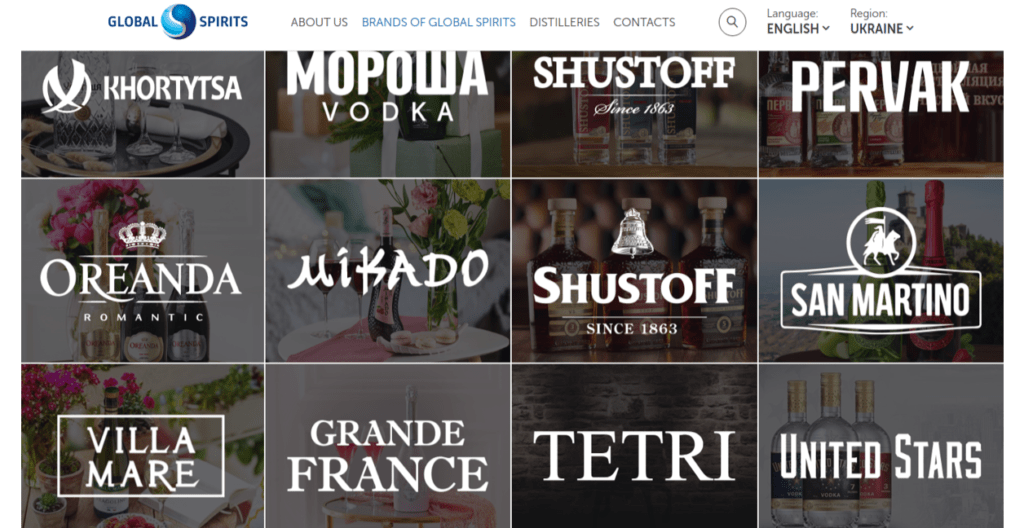This screenshot has width=1024, height=528.
Task: Open the Morosha Vodka brand tile
Action: (387, 113)
